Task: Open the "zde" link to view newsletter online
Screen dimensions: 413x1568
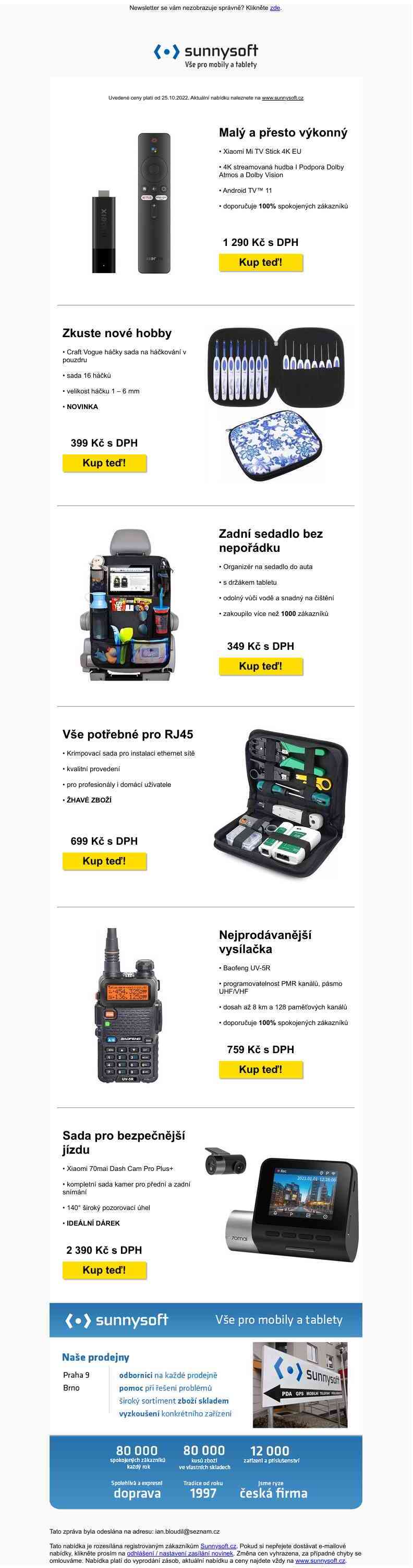Action: pyautogui.click(x=275, y=8)
